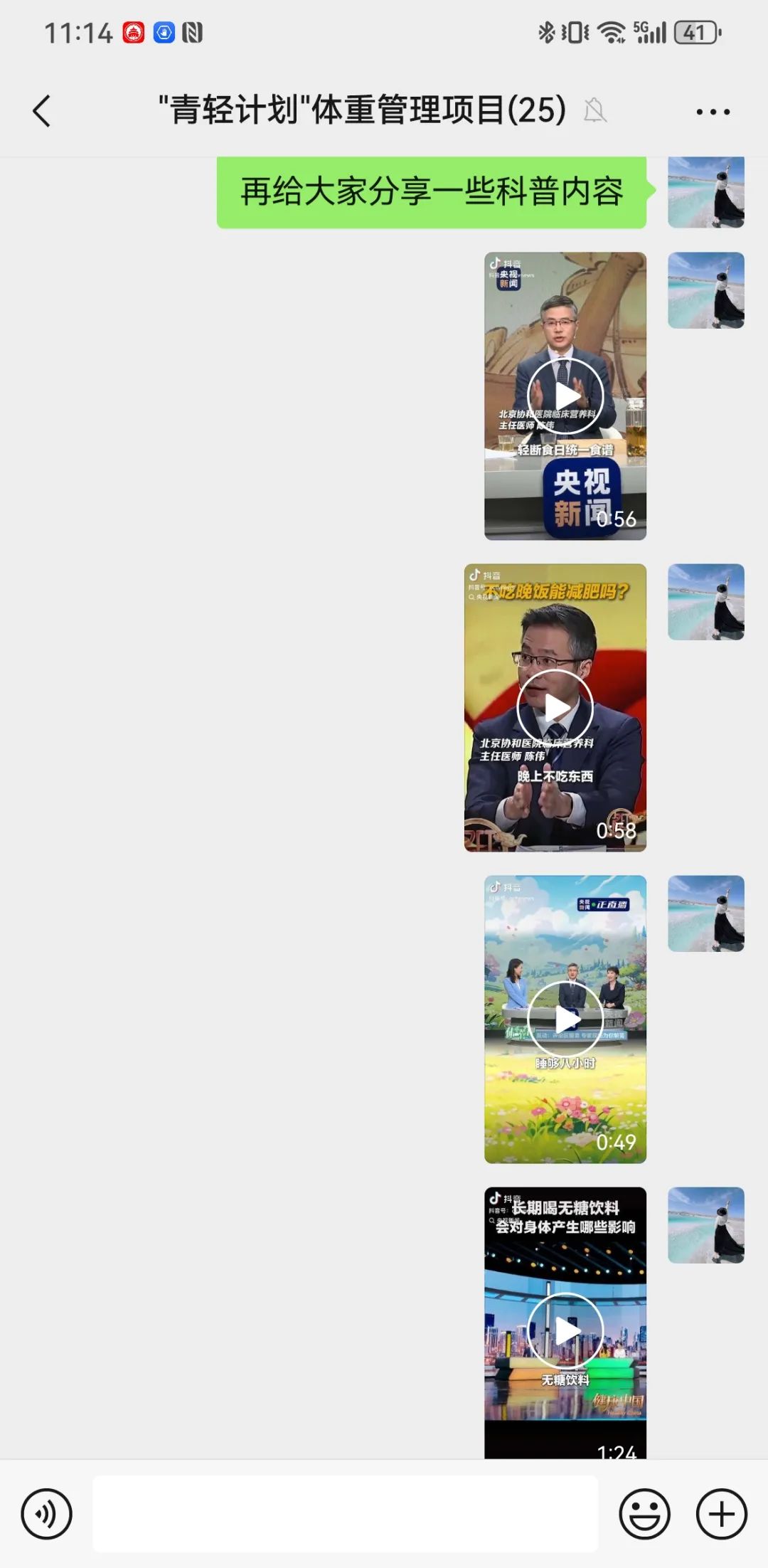Screen dimensions: 768x1568
Task: Open sender avatar beside 再给大家分享一些科普内容
Action: [x=706, y=192]
